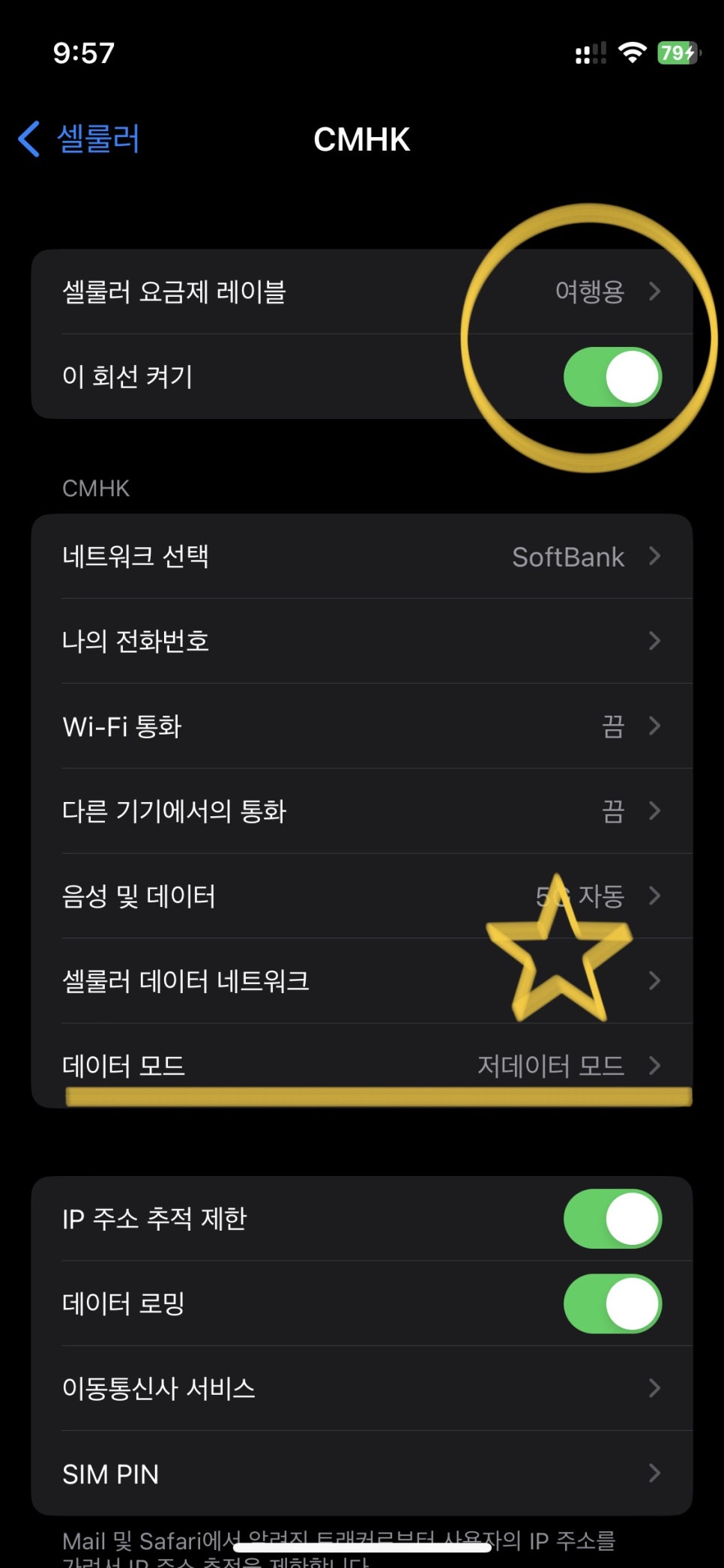The width and height of the screenshot is (724, 1568).
Task: Open 다른 기기에서의 통화 row
Action: tap(361, 811)
